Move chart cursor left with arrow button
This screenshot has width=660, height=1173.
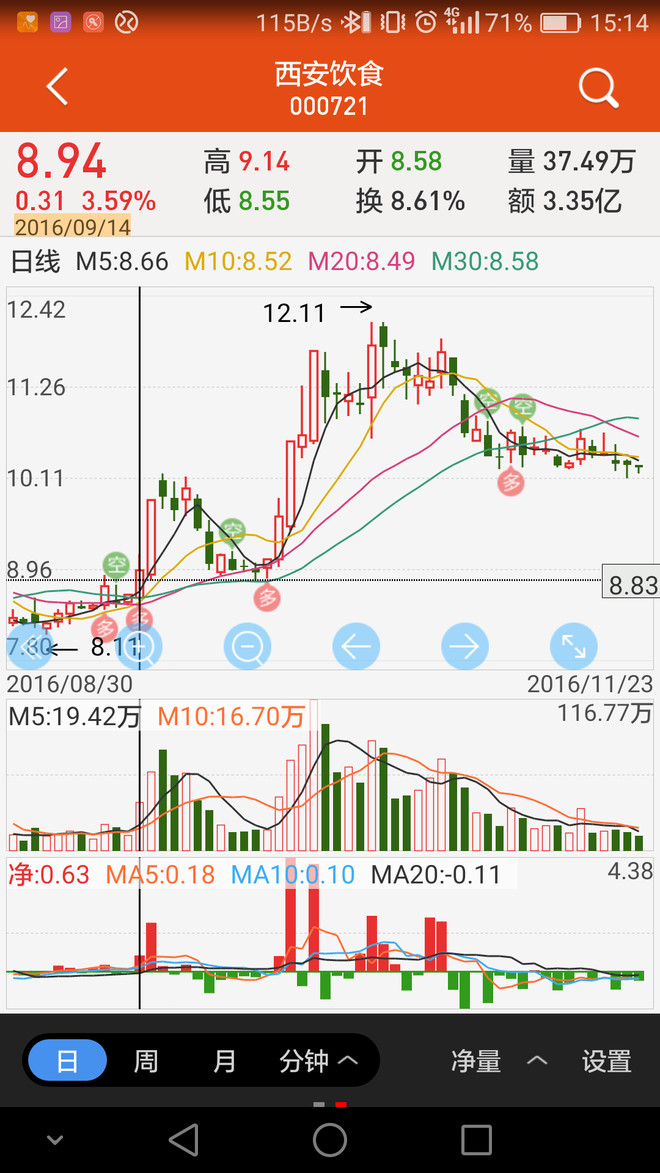356,647
